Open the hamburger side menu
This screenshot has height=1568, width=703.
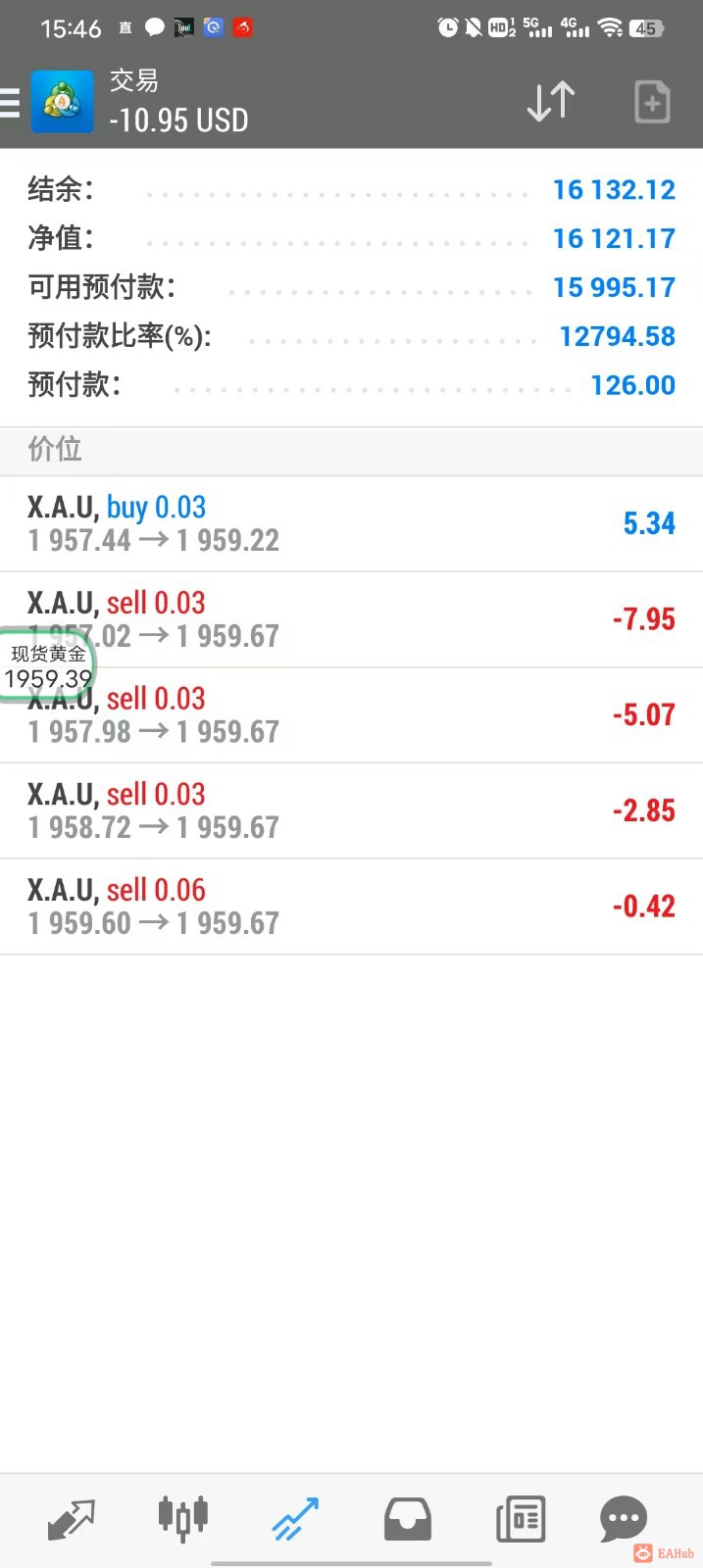10,102
